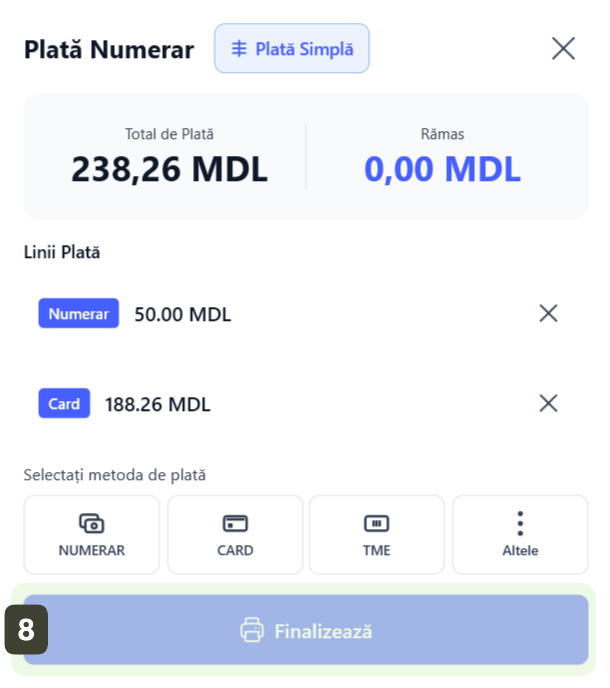This screenshot has height=688, width=610.
Task: Select NUMERAR as payment method
Action: coord(91,535)
